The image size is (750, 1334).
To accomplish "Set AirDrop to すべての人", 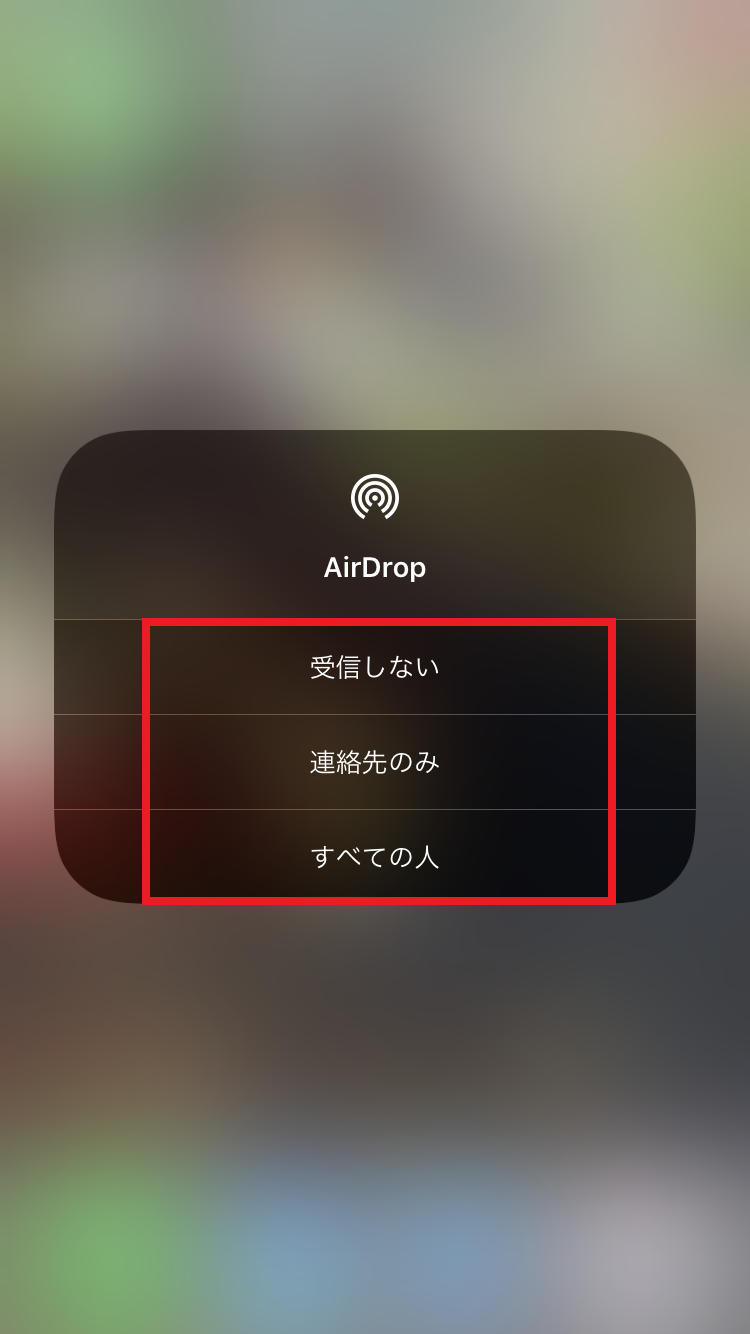I will [375, 857].
